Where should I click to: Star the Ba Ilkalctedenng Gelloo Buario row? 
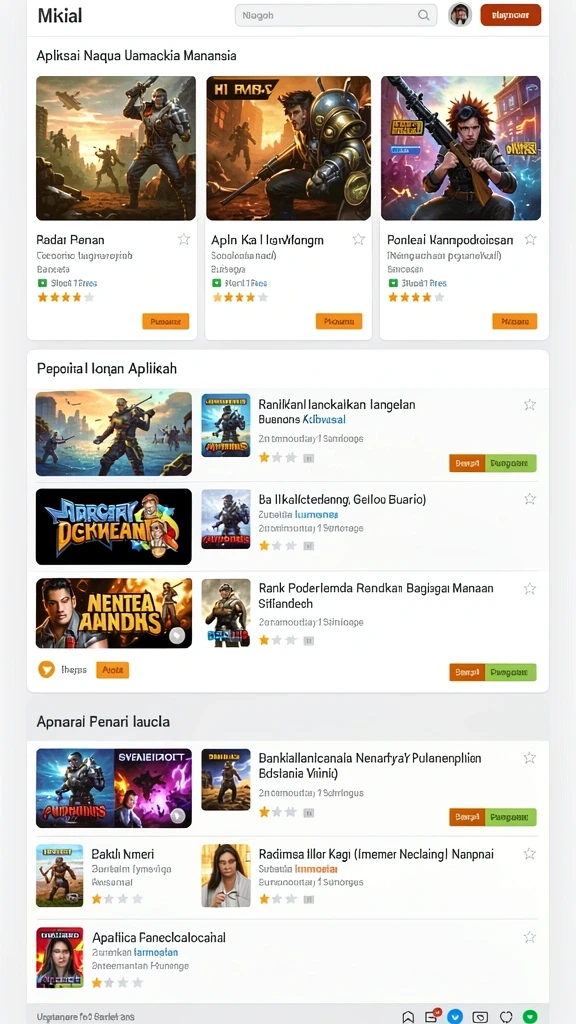pyautogui.click(x=530, y=499)
